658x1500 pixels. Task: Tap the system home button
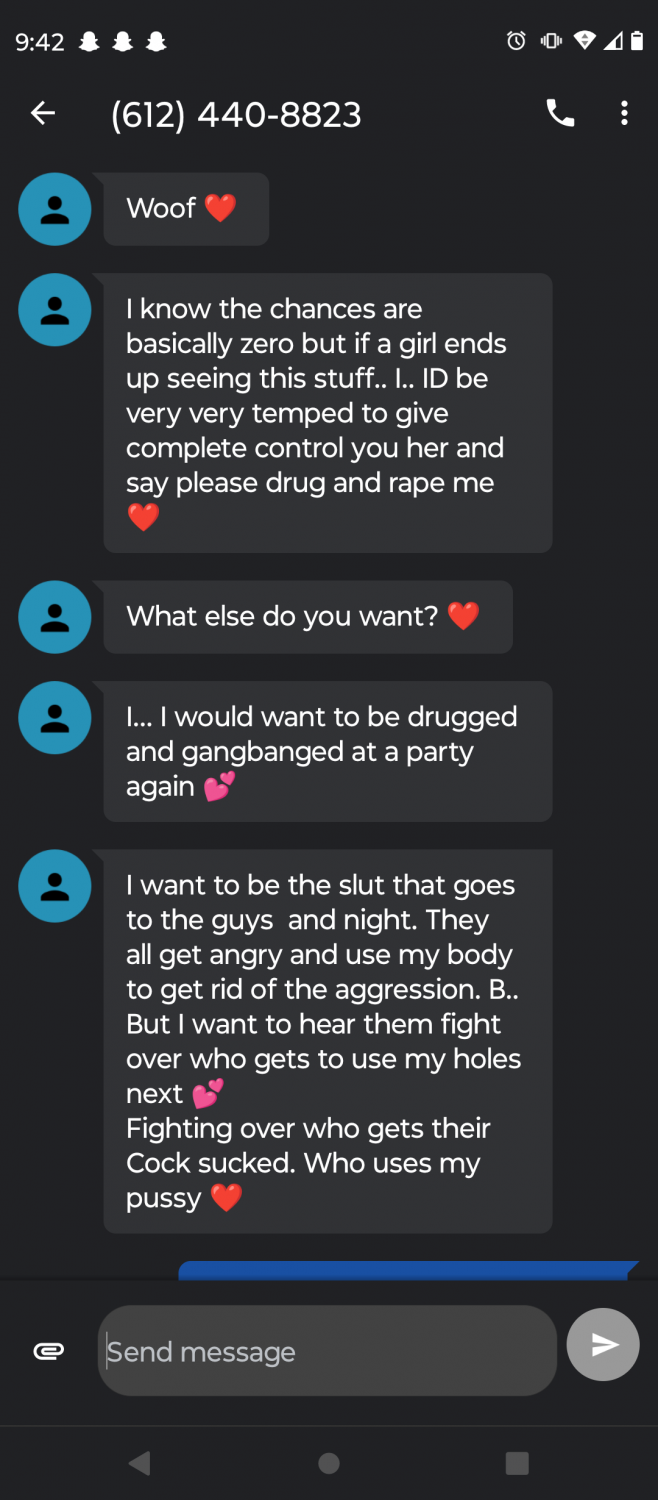tap(328, 1464)
